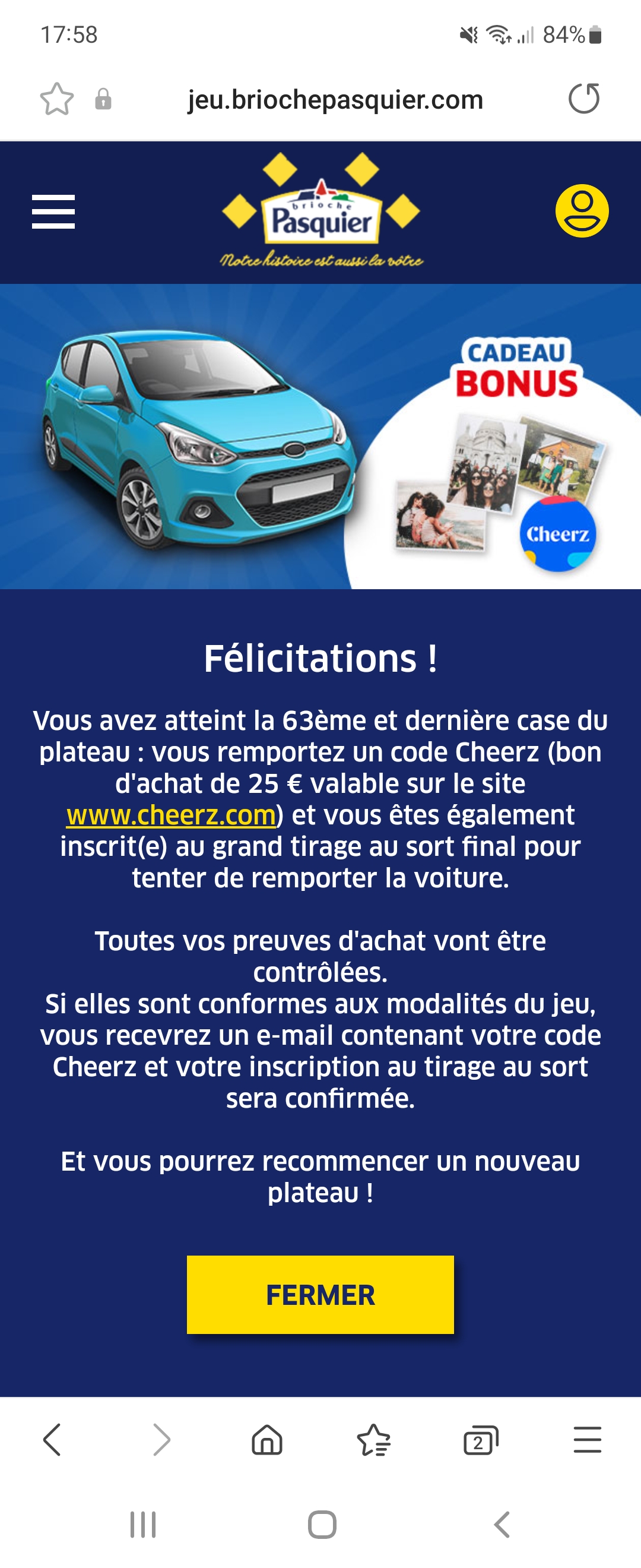View the site security lock info

103,99
